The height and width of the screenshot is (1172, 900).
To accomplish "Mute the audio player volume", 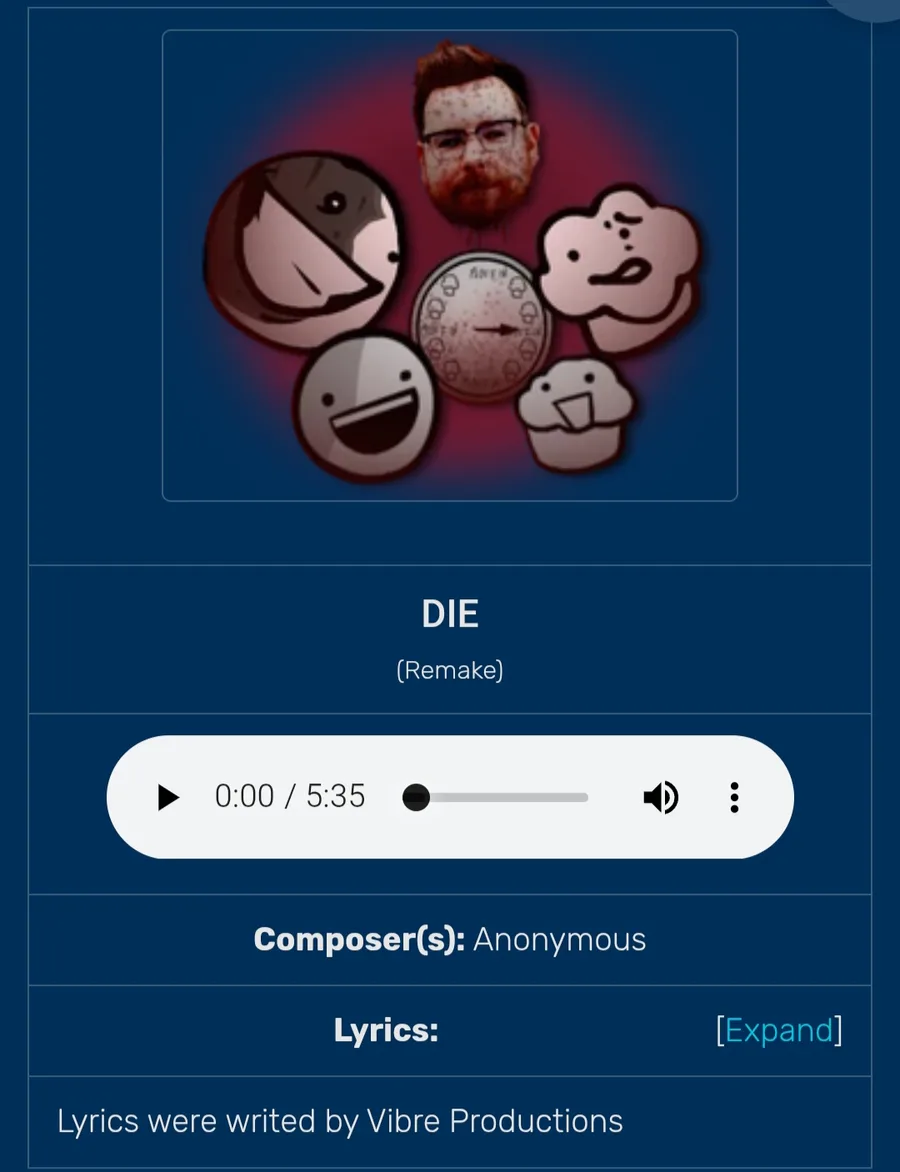I will click(660, 797).
